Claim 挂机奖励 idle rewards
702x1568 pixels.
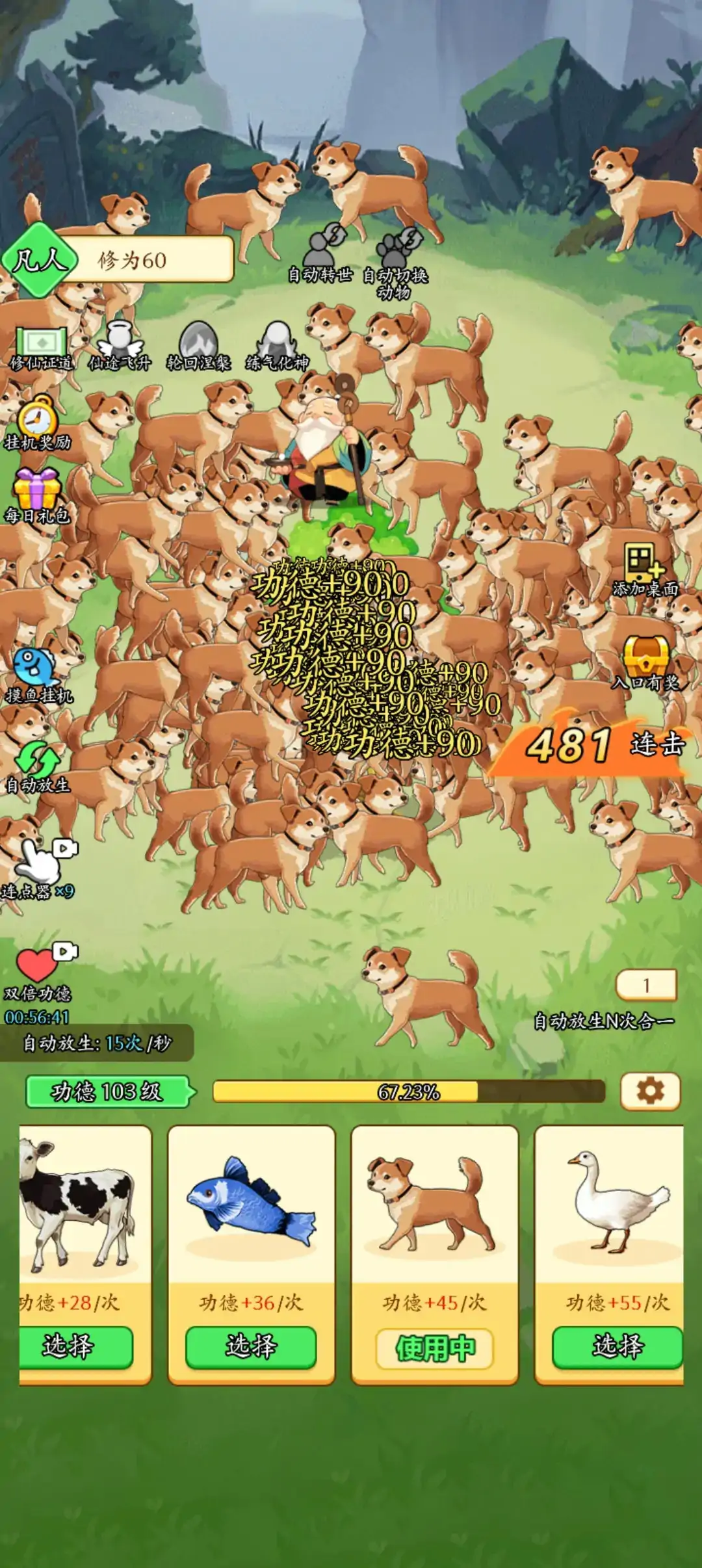point(37,423)
